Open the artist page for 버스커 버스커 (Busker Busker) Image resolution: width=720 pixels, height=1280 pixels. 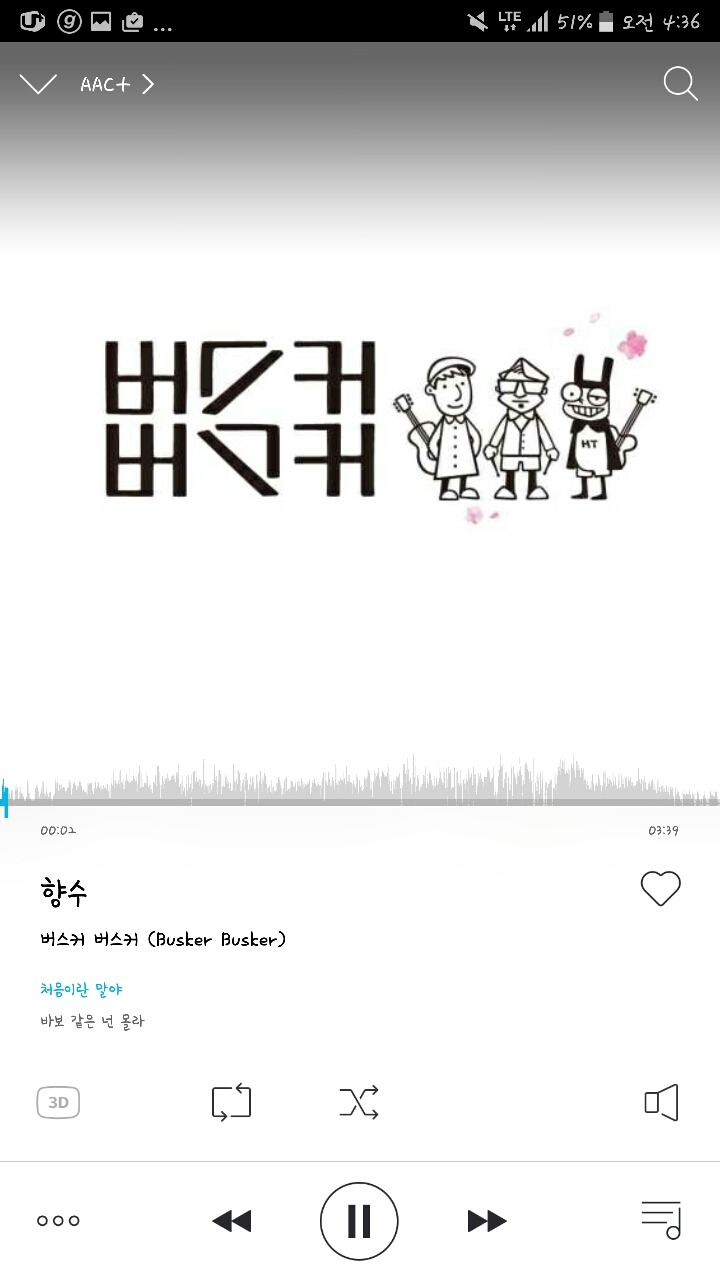(163, 940)
